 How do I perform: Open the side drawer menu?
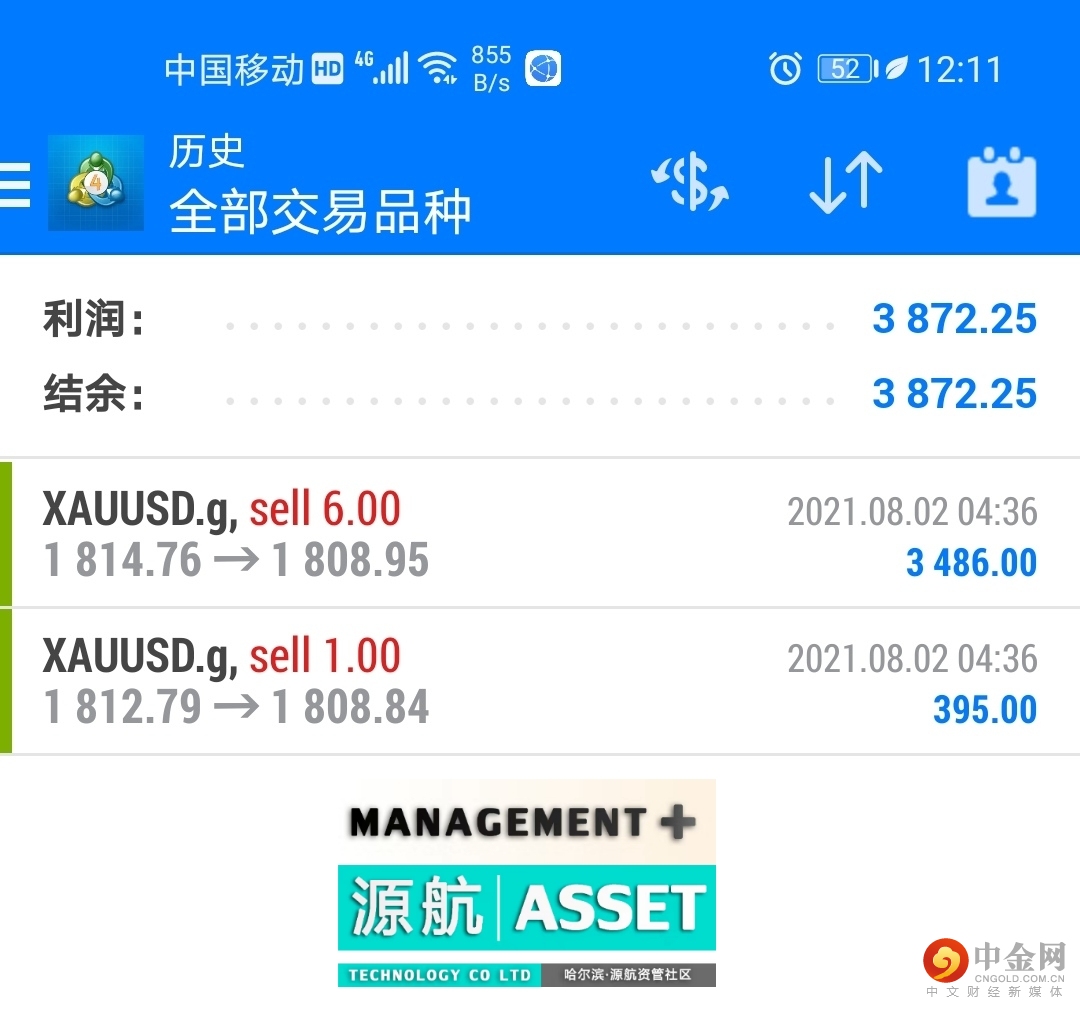(x=15, y=185)
